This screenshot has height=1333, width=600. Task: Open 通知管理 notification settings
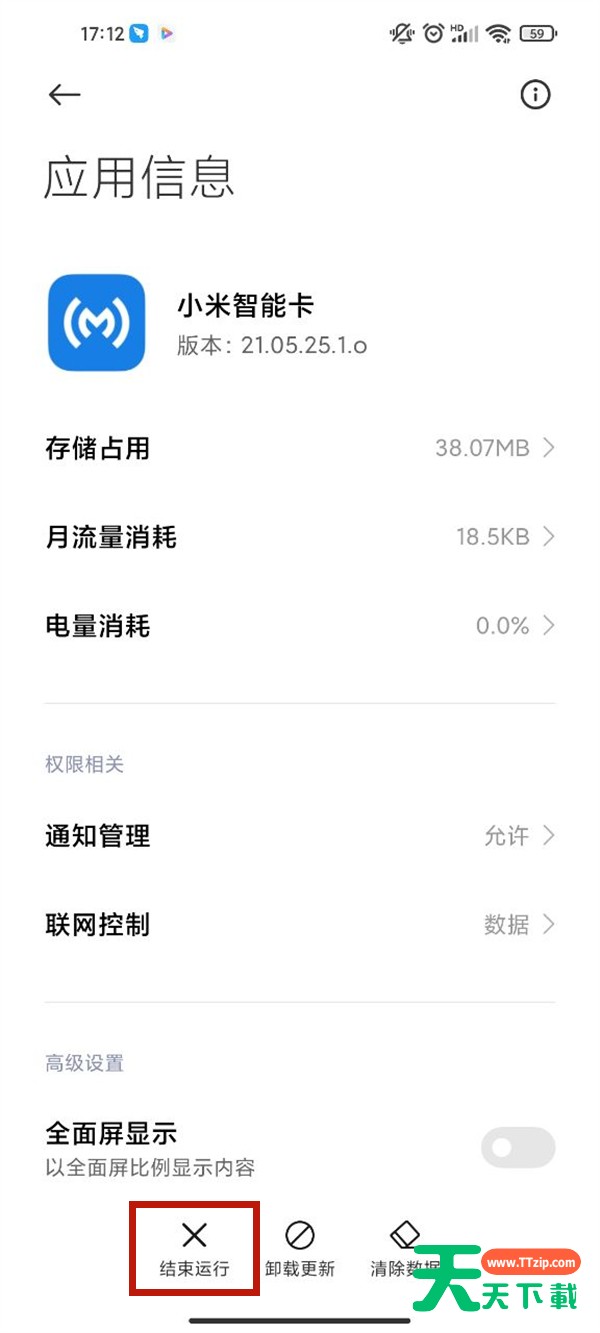[x=300, y=835]
